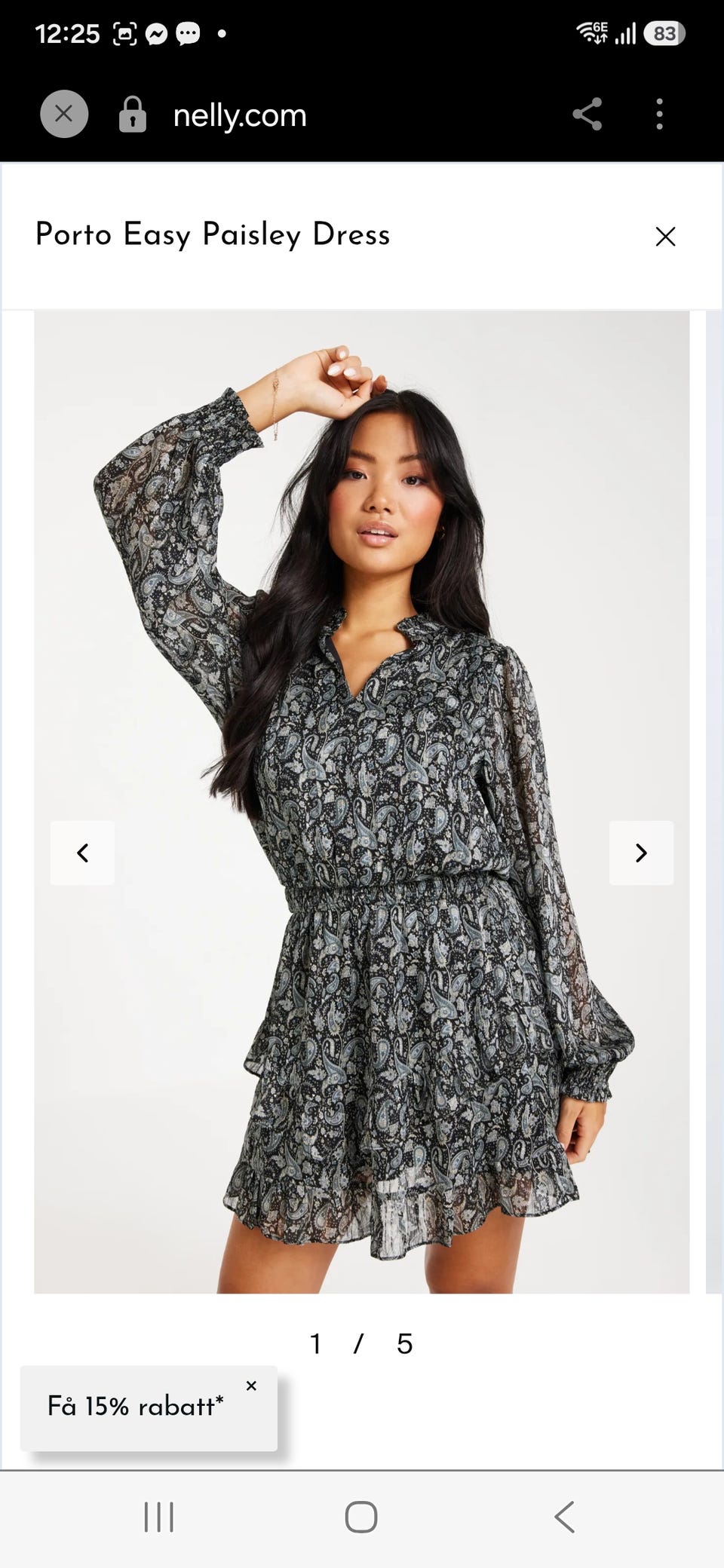Share the nelly.com page

point(587,115)
